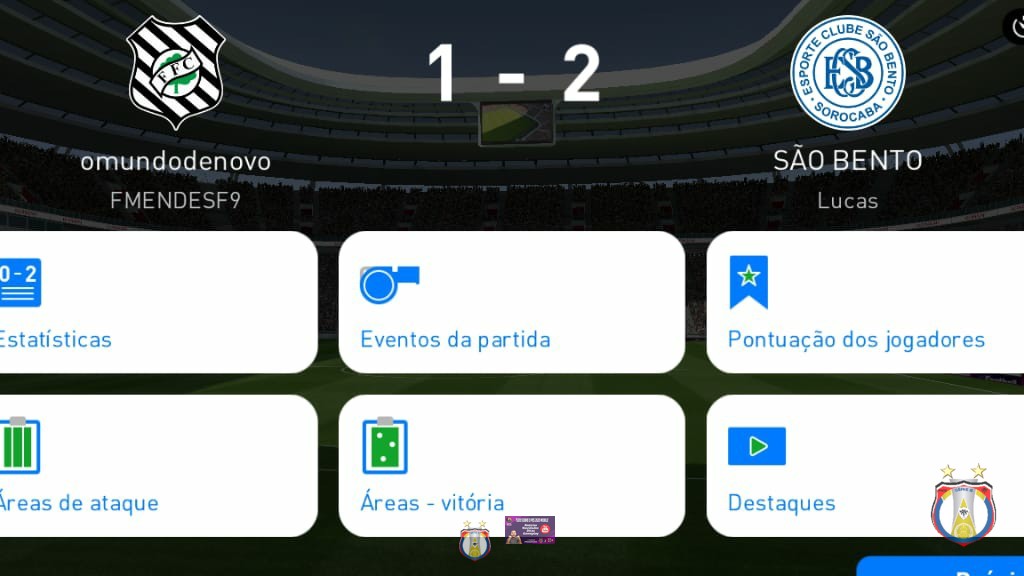Open Eventos da partida
This screenshot has height=576, width=1024.
pos(511,303)
